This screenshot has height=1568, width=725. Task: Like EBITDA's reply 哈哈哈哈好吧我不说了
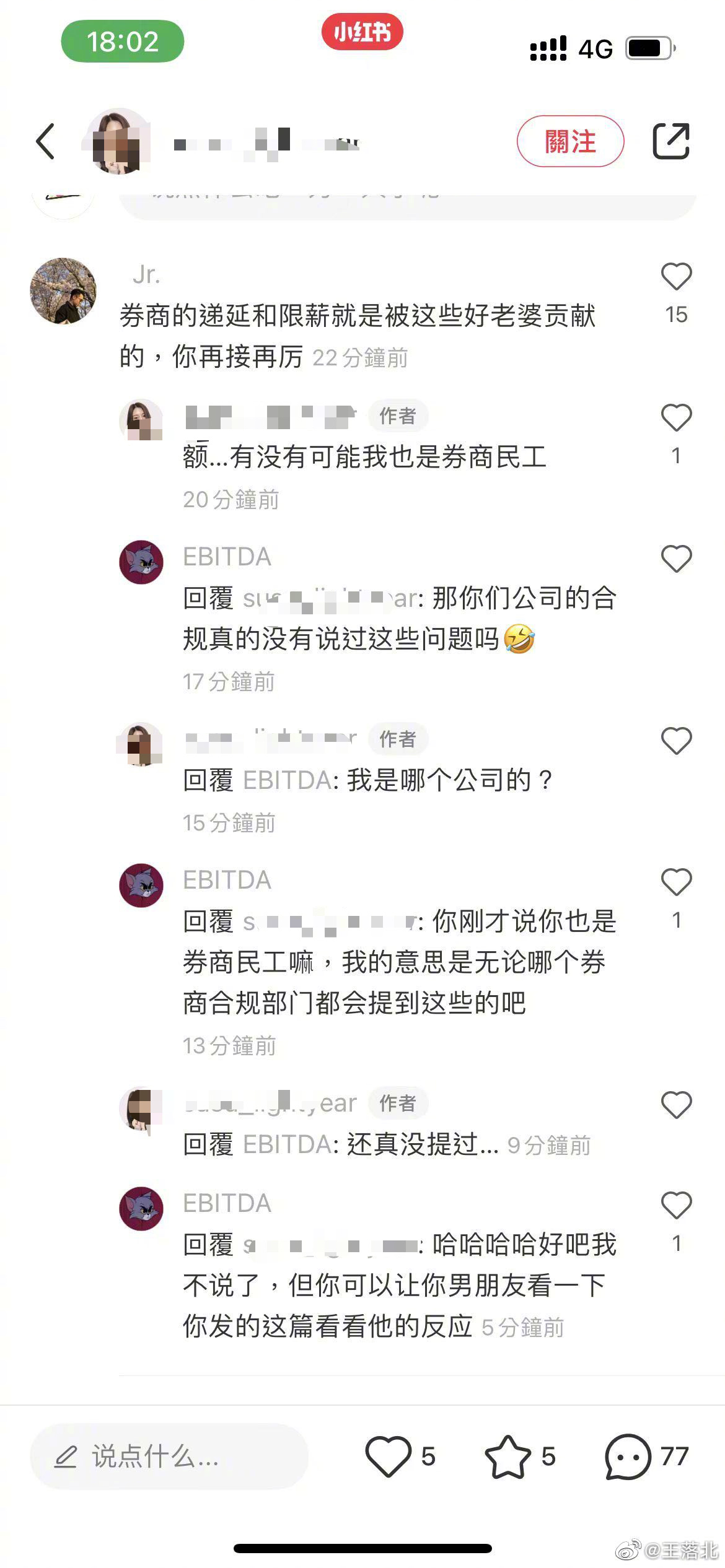[x=676, y=1206]
